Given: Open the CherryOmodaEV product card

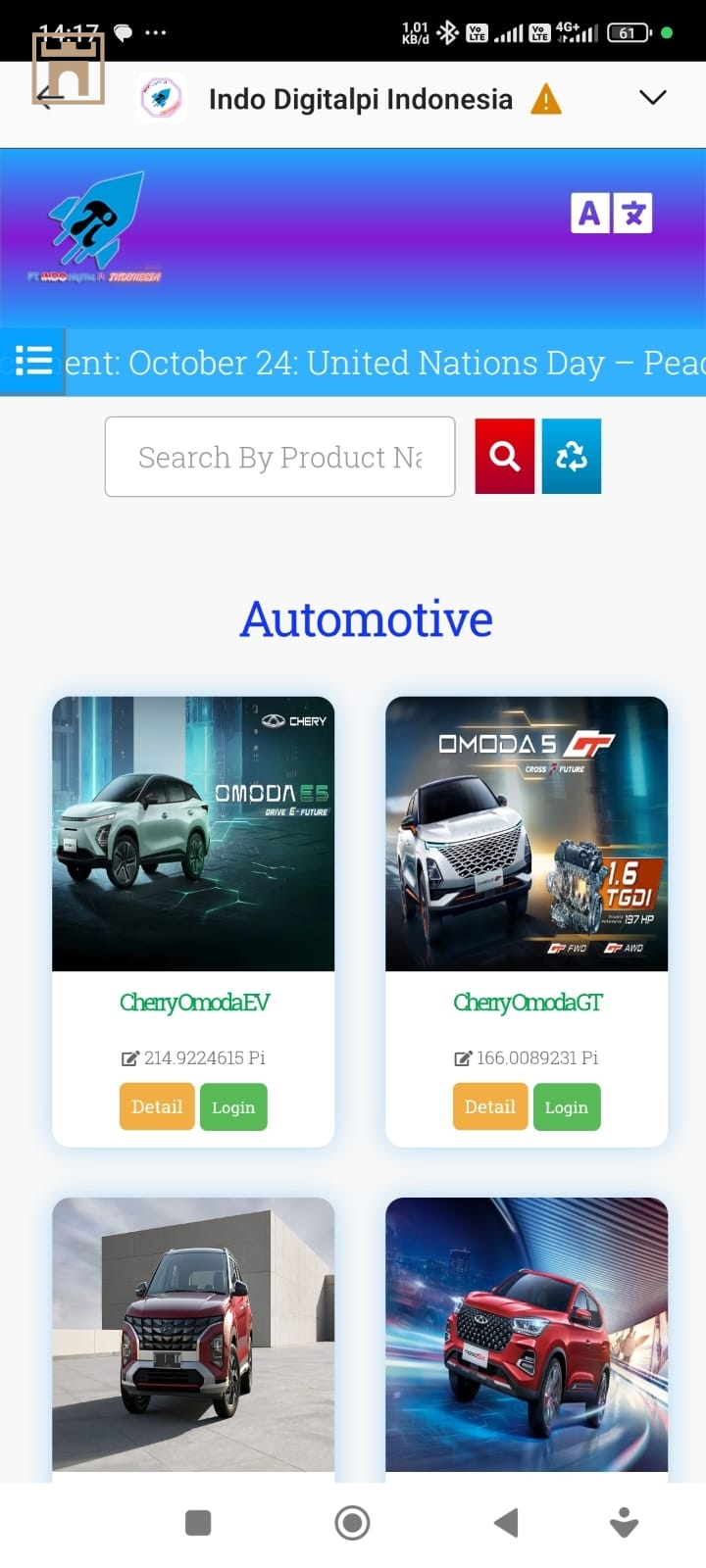Looking at the screenshot, I should coord(193,834).
